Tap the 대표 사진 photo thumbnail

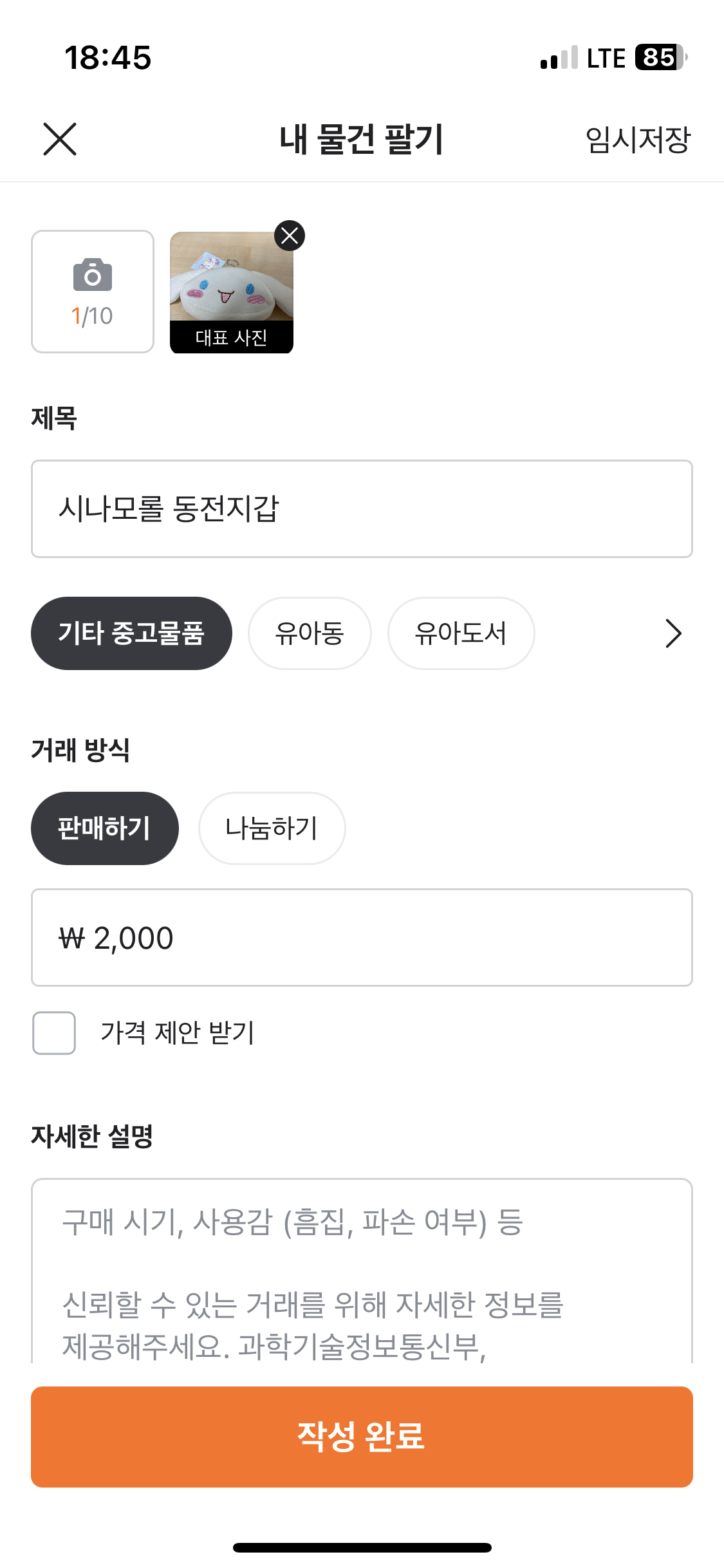[232, 290]
